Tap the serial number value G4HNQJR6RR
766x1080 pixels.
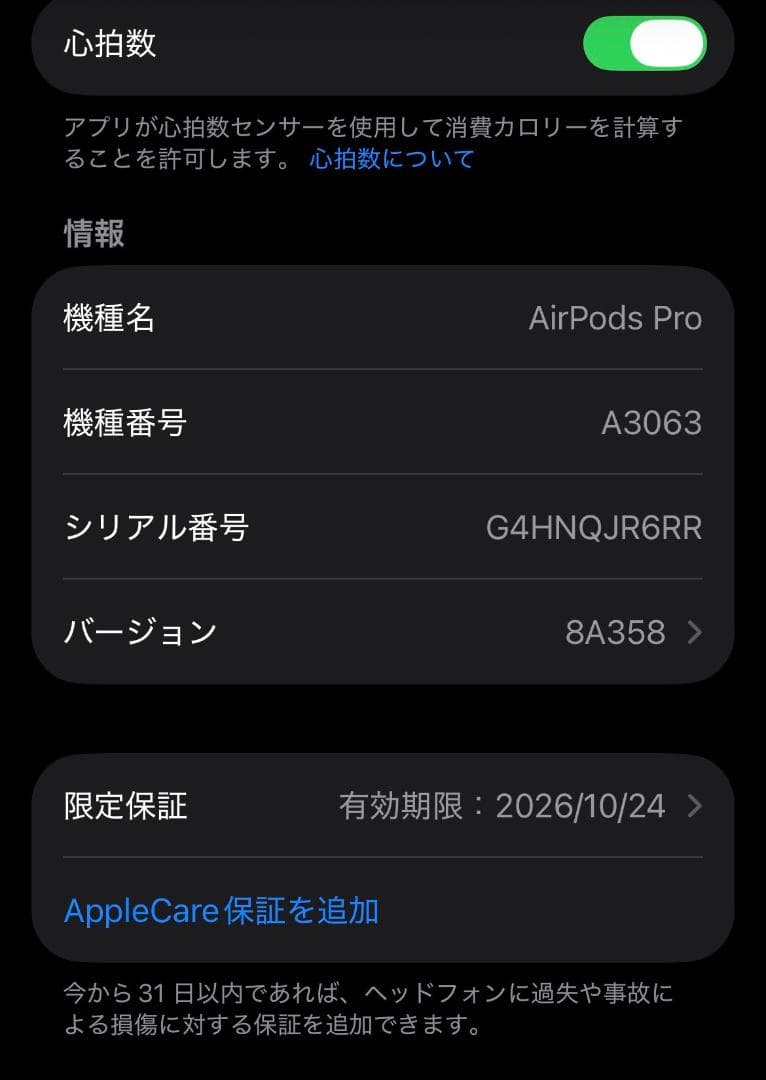click(x=596, y=528)
